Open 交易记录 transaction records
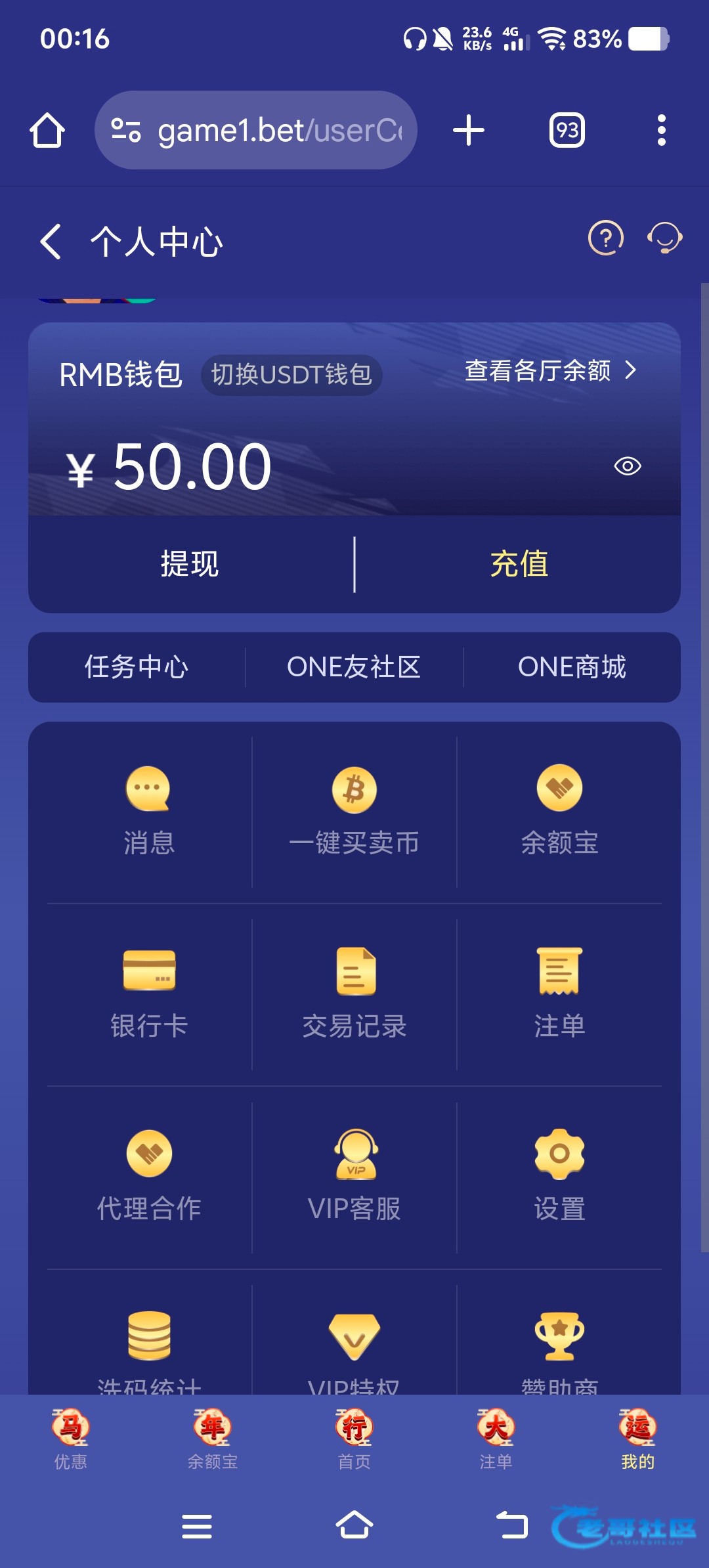709x1568 pixels. click(x=354, y=993)
